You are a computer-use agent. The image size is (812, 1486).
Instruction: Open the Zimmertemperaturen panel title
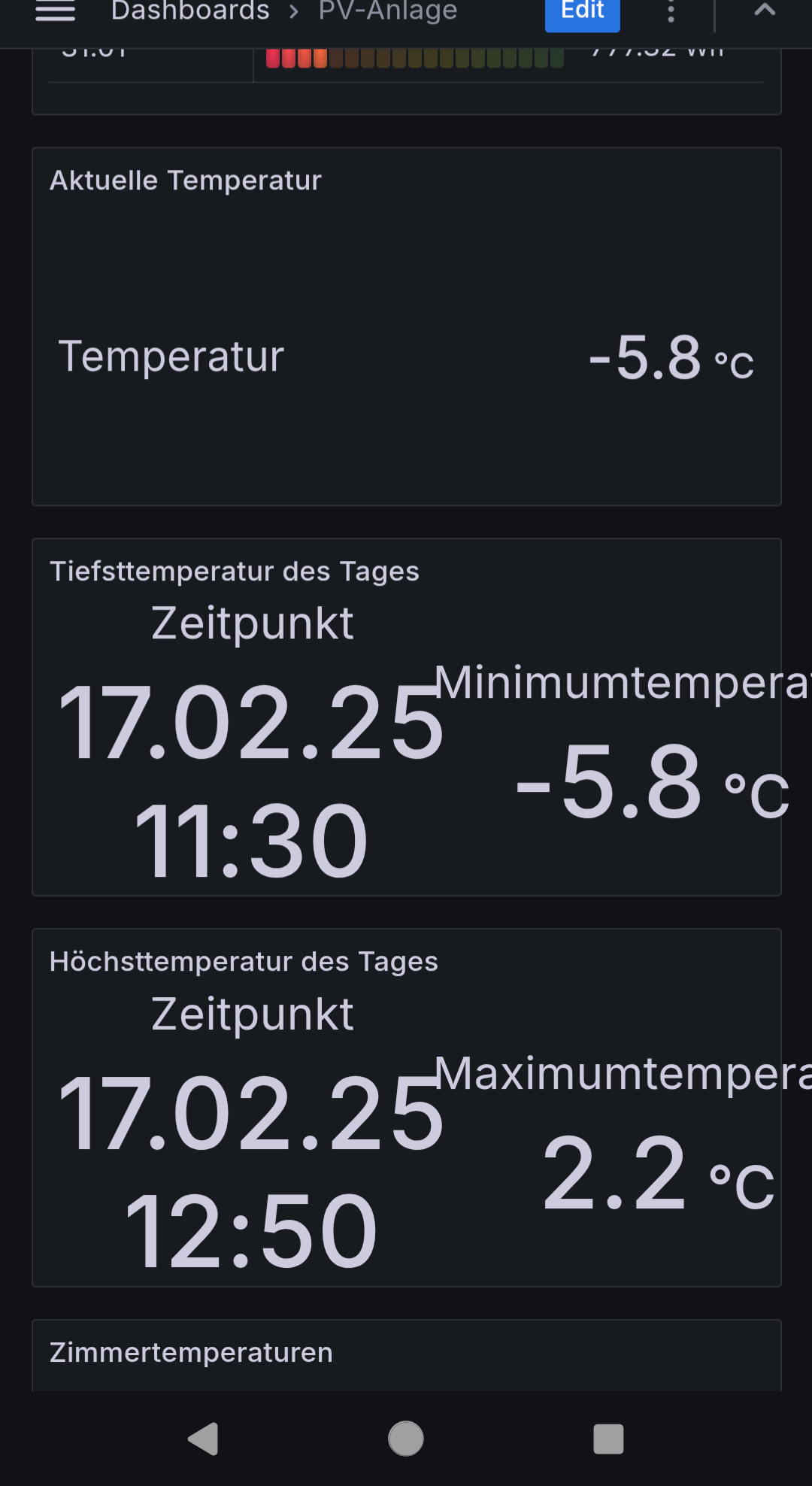pos(191,1352)
